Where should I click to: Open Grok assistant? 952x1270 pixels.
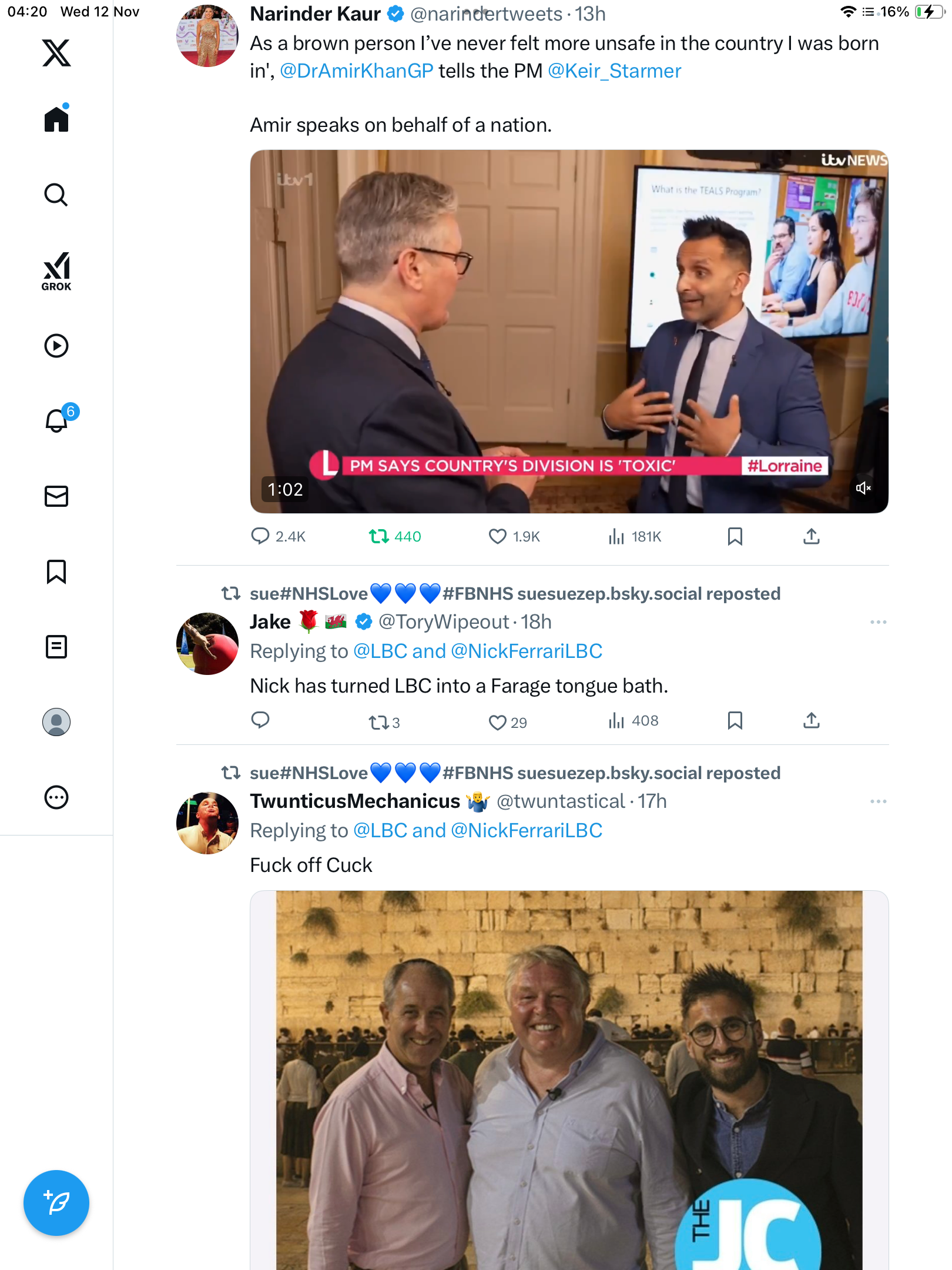(x=56, y=271)
